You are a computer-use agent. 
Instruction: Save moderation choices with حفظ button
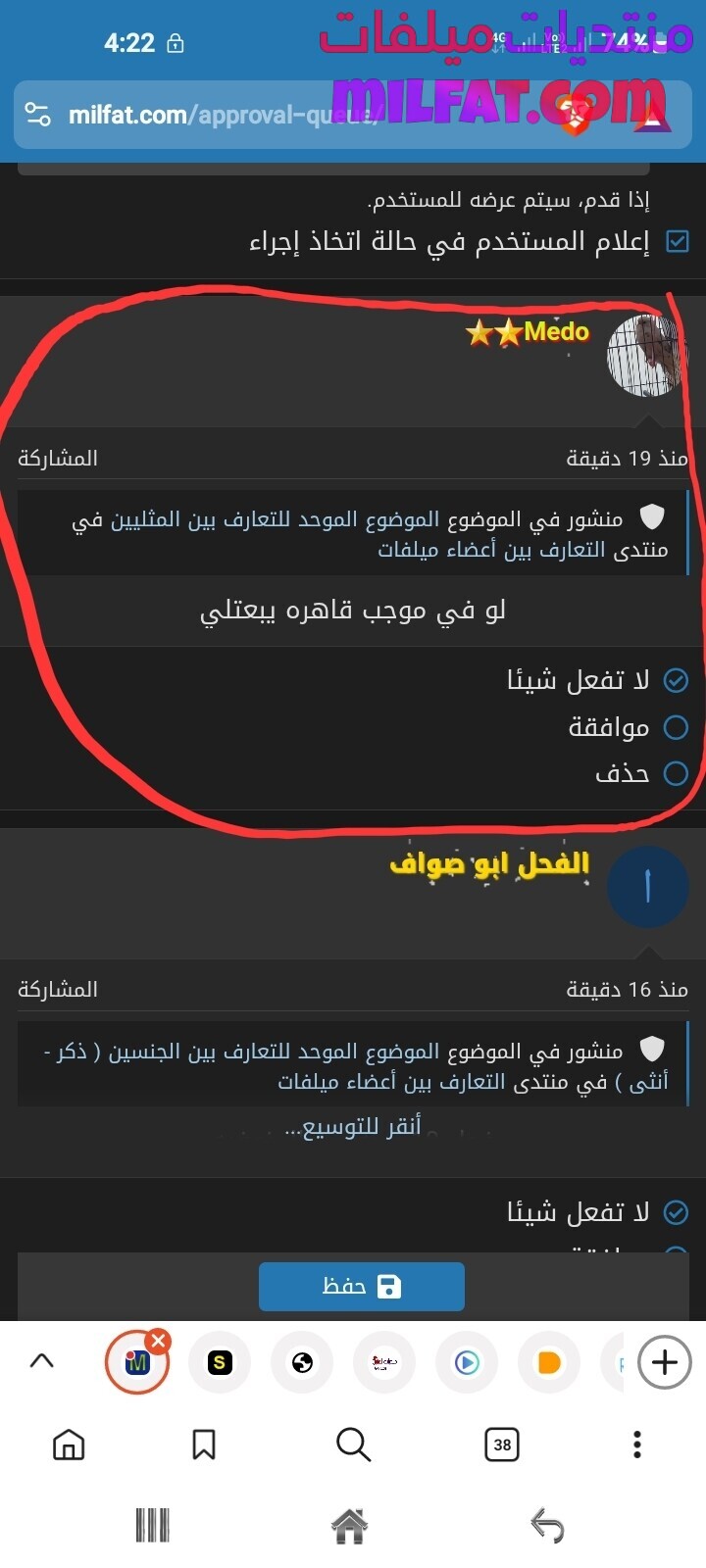click(361, 1286)
